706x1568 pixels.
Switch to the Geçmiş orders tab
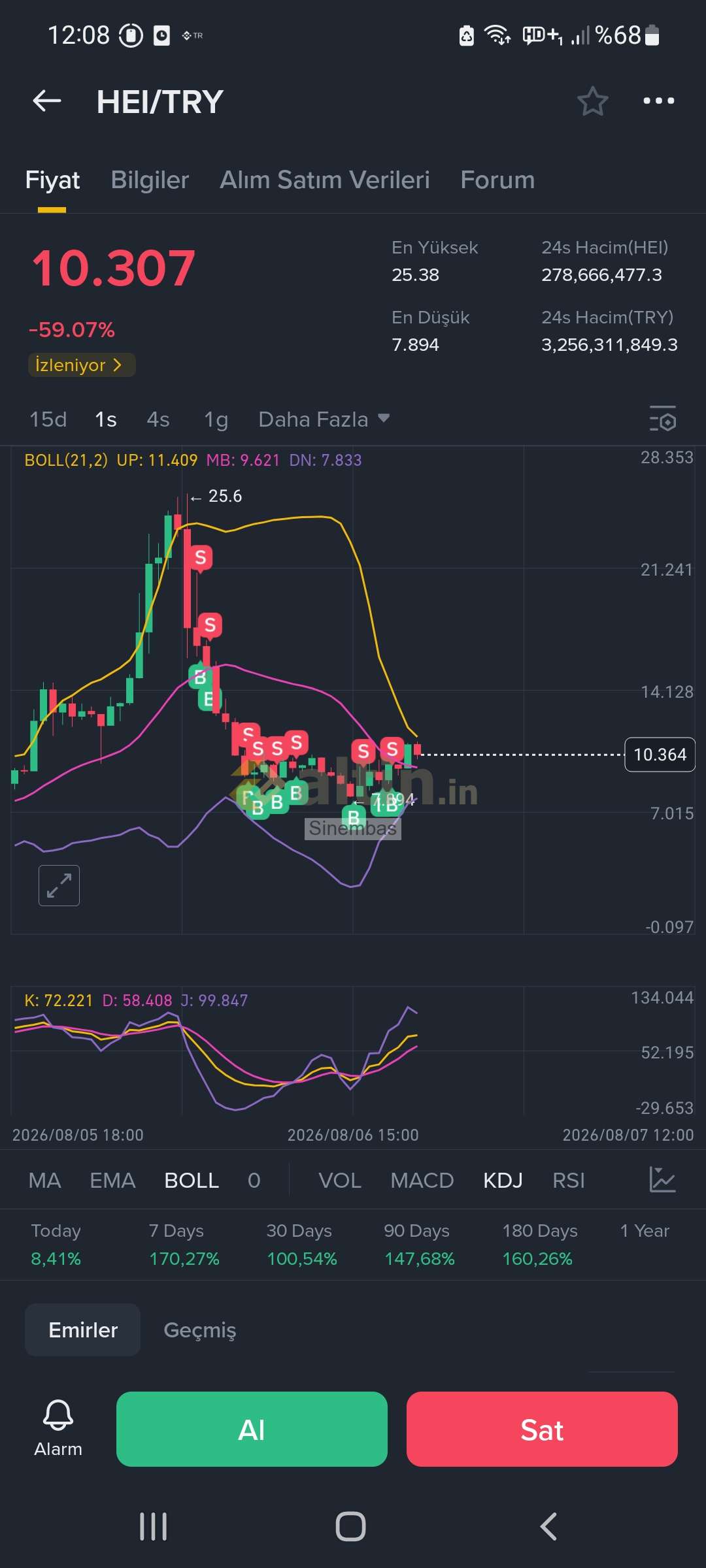(199, 1330)
